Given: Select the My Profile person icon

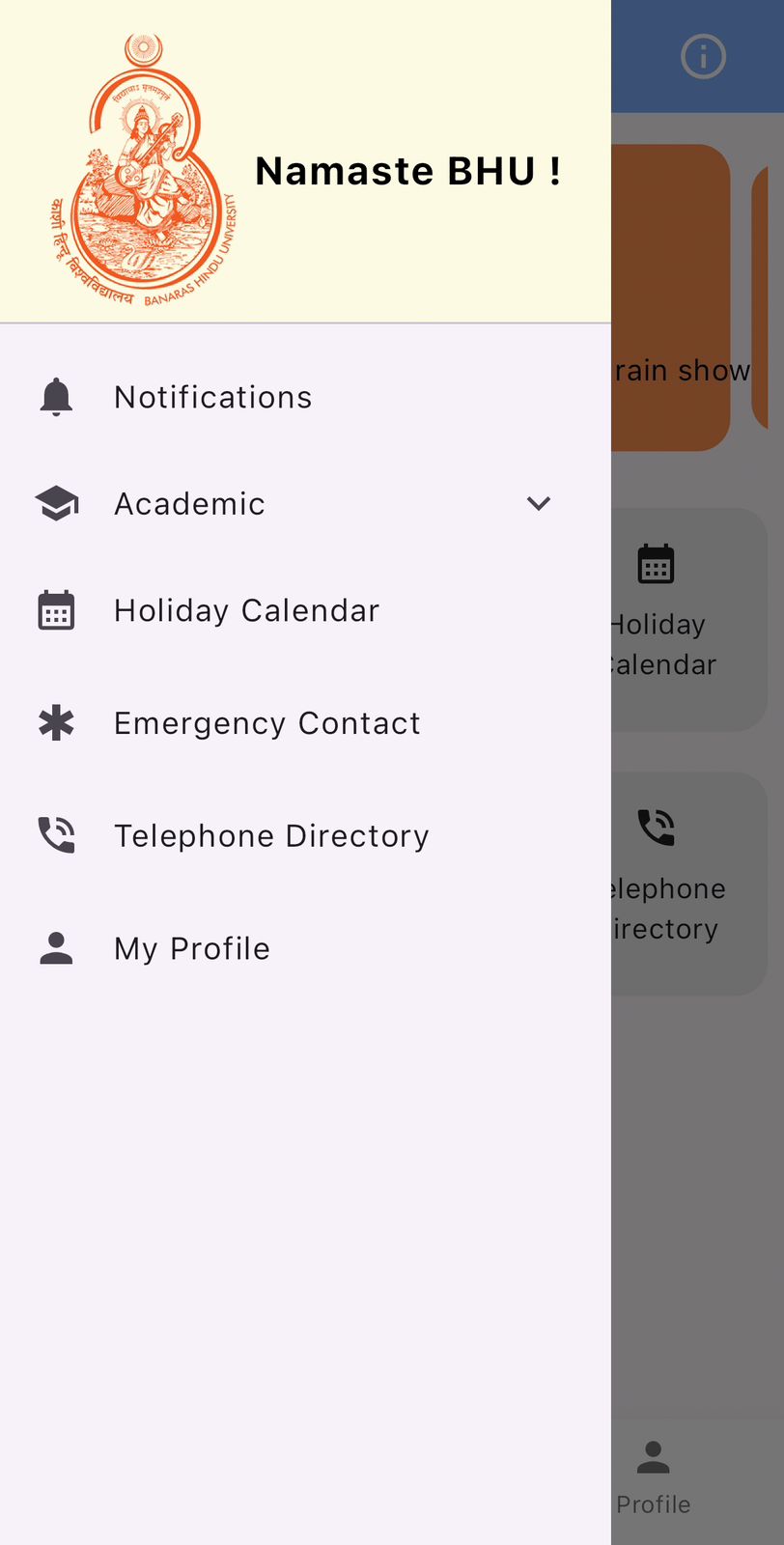Looking at the screenshot, I should 56,947.
